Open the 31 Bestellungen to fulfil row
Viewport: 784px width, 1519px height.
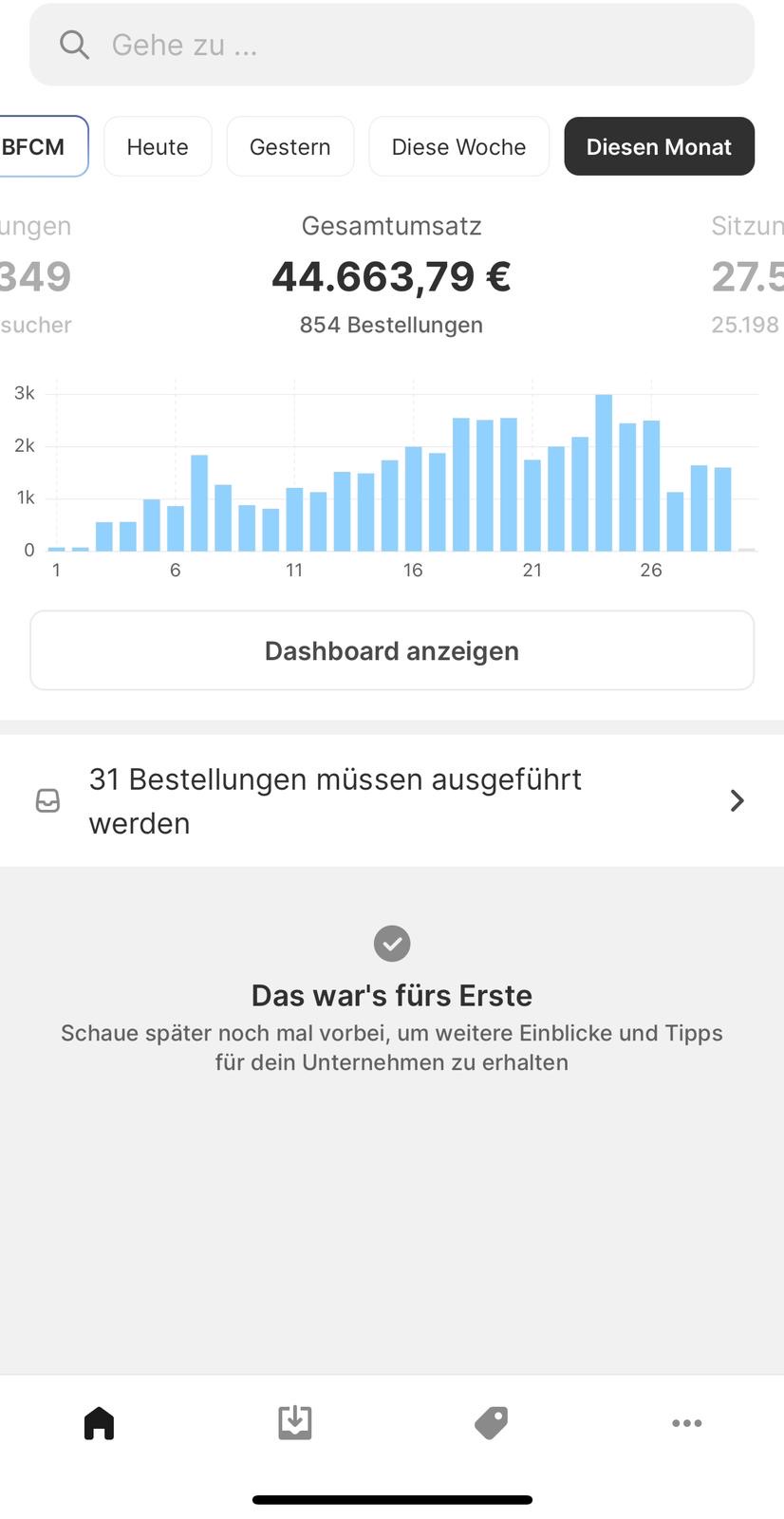click(x=391, y=800)
